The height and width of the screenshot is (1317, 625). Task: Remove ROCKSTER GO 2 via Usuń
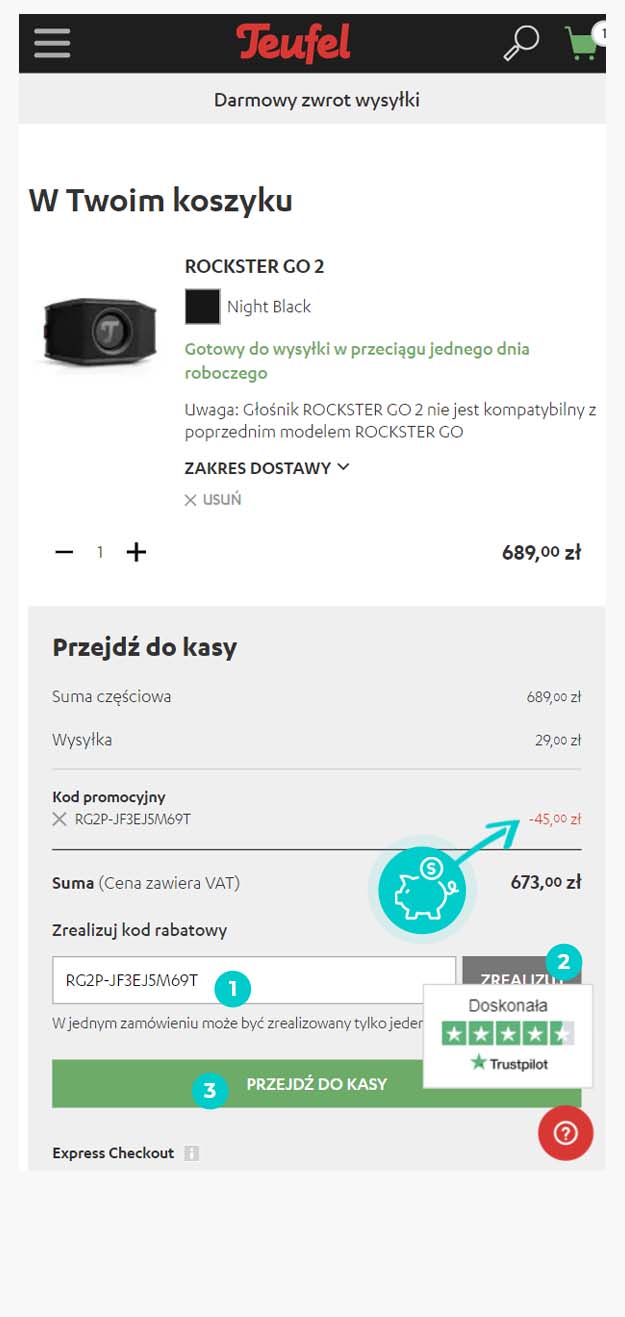point(213,499)
